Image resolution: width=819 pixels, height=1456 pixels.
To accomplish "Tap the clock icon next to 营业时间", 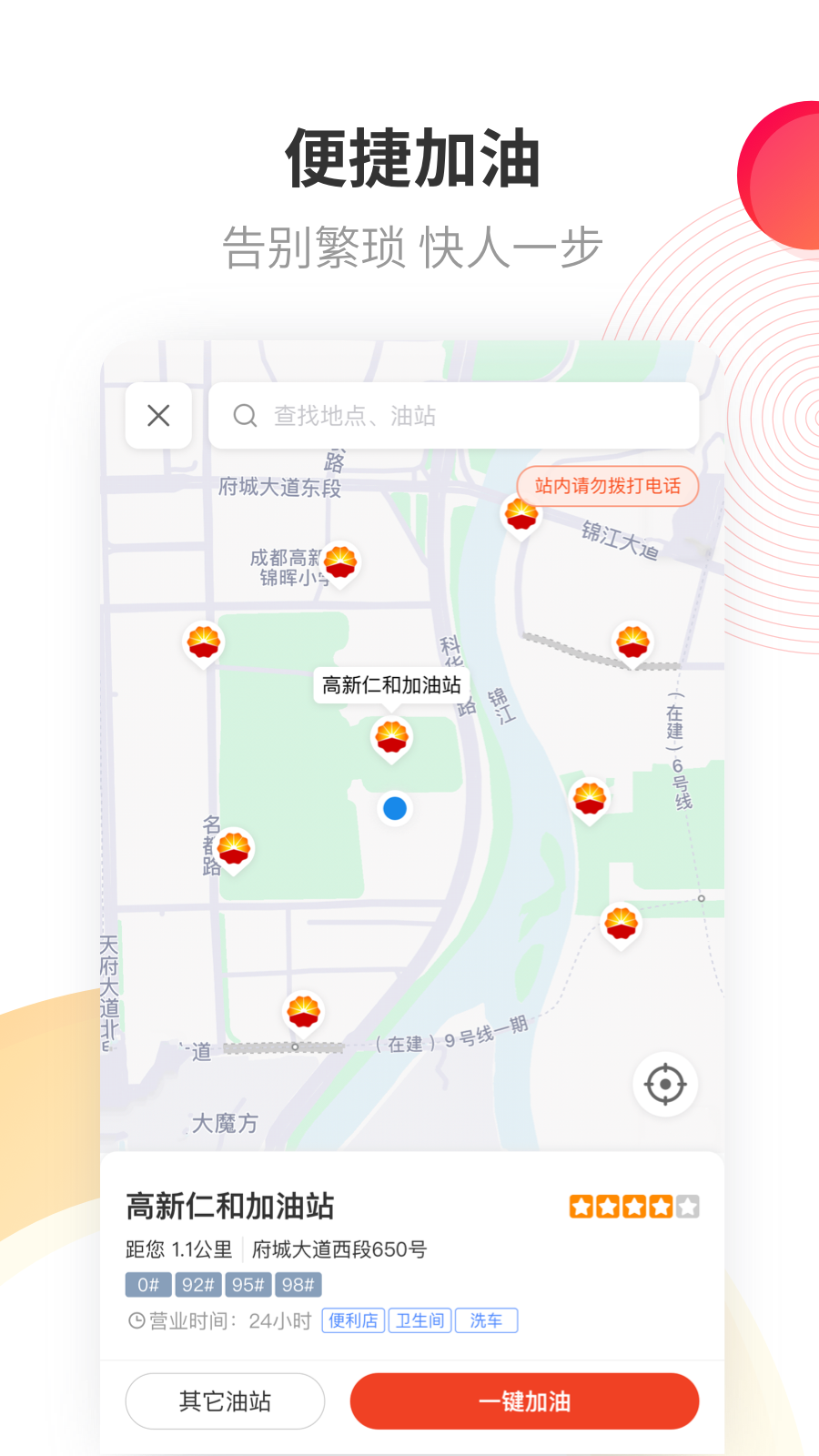I will pos(136,1320).
